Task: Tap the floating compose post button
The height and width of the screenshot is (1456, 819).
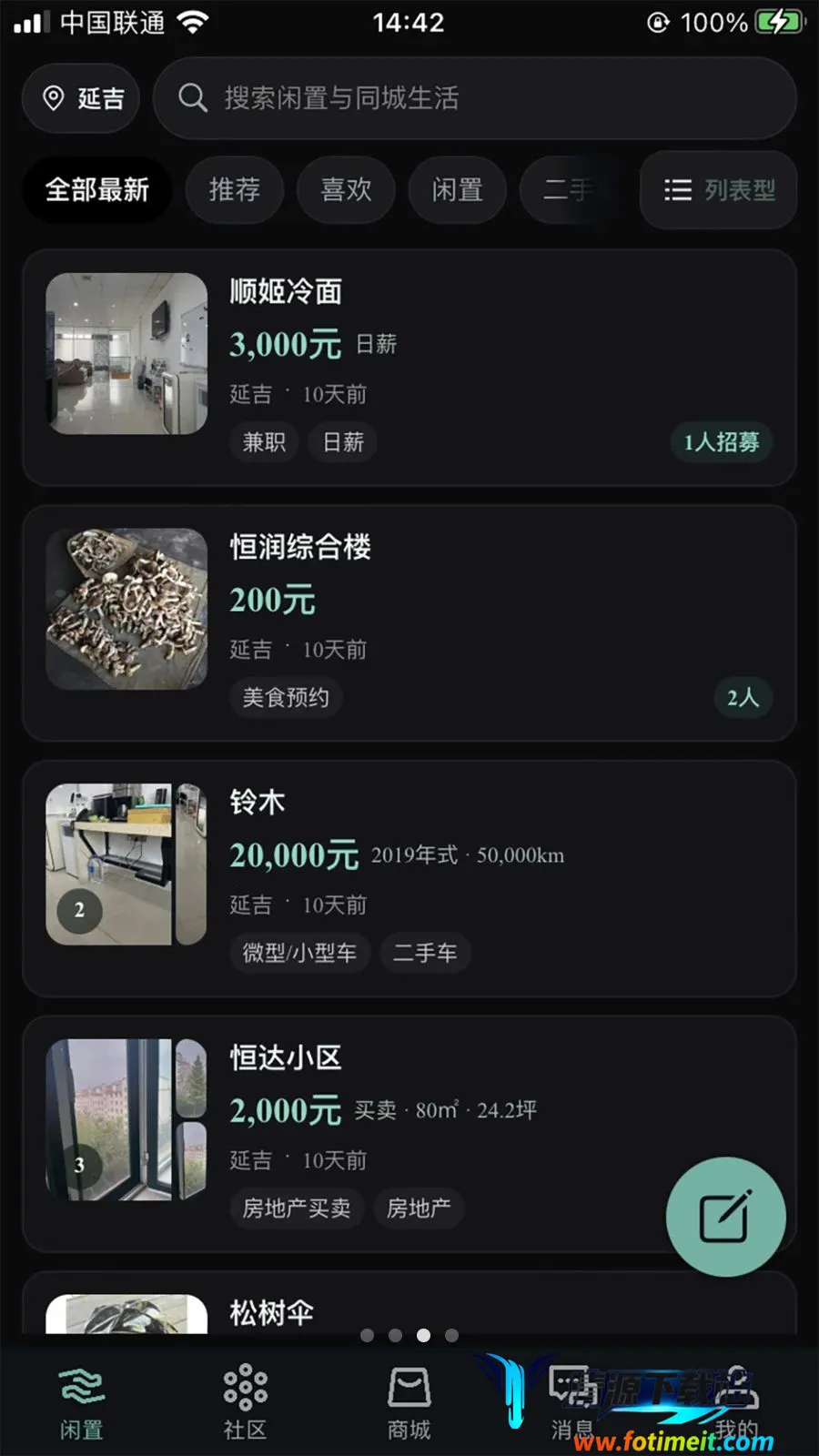Action: 726,1217
